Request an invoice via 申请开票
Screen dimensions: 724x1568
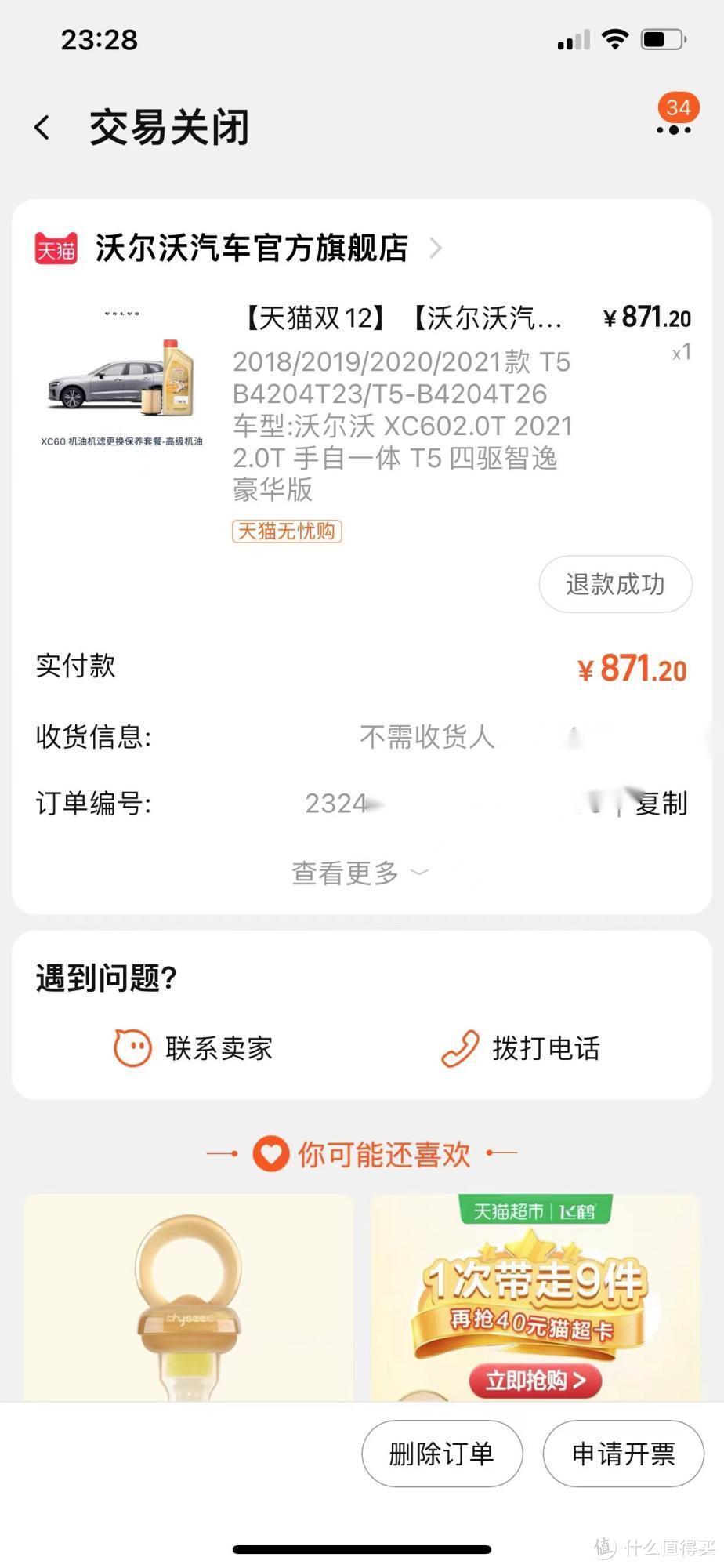pyautogui.click(x=623, y=1454)
